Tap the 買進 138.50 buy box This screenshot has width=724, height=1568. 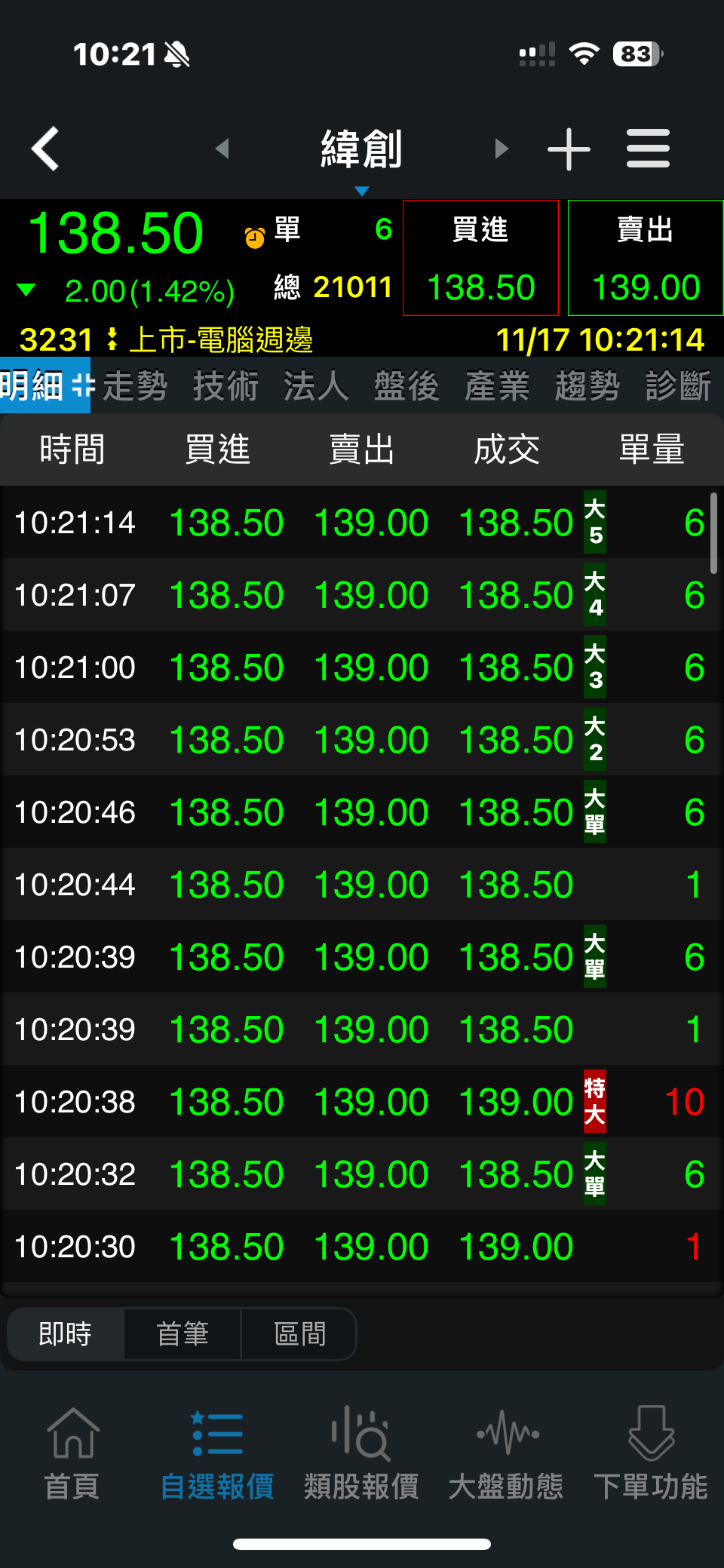480,258
